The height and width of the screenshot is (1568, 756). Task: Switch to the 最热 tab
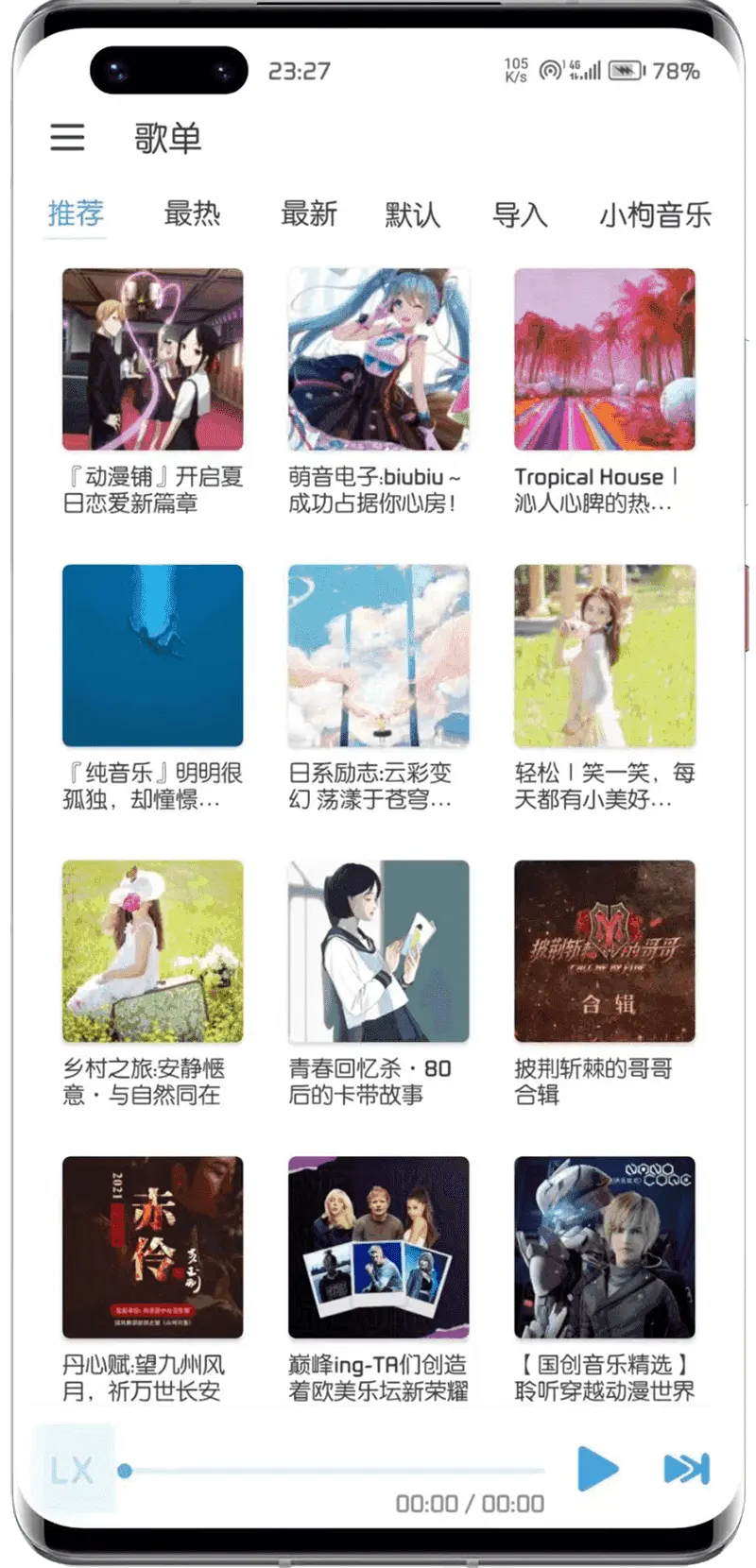[192, 213]
